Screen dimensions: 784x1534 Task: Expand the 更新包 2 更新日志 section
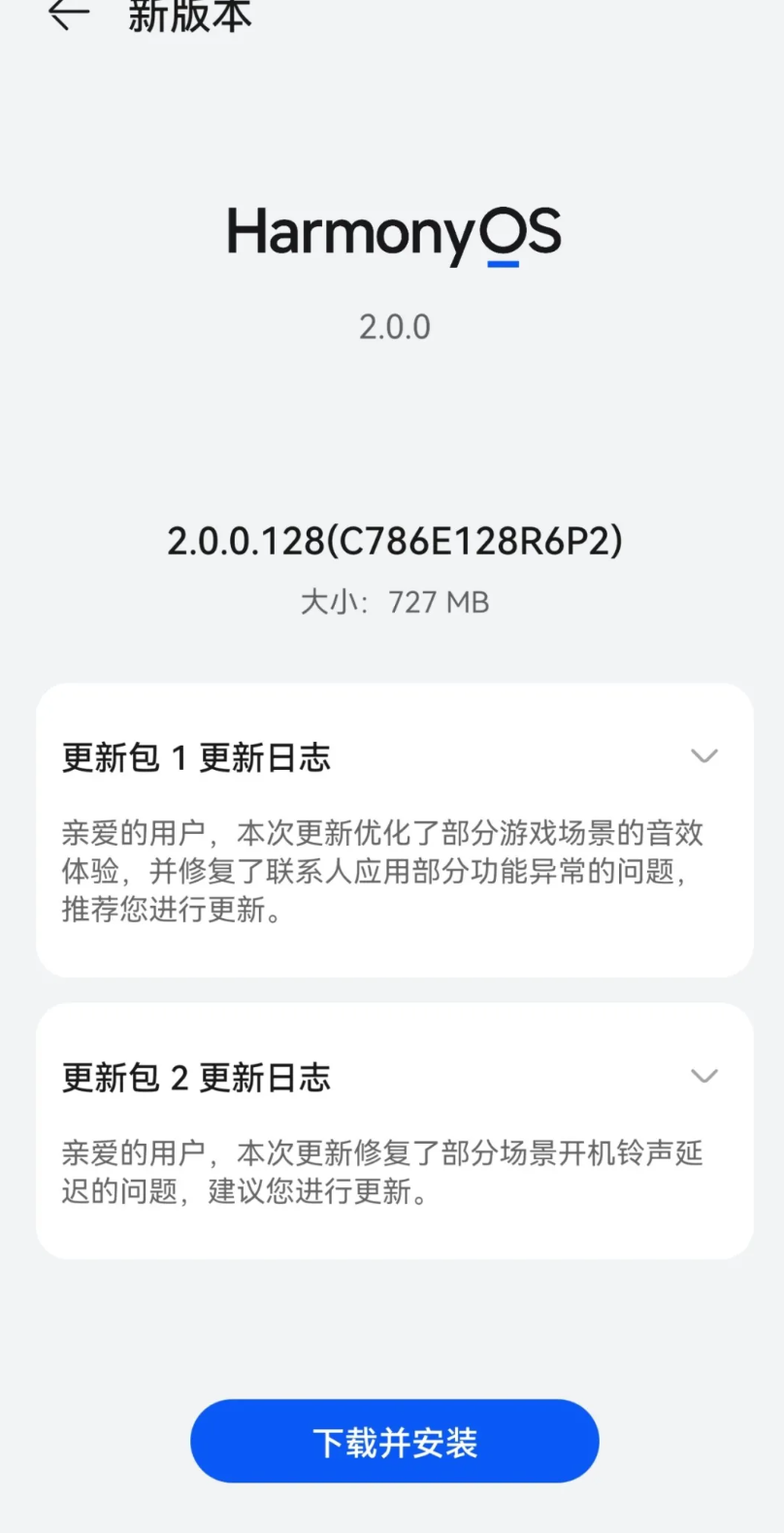[703, 1076]
